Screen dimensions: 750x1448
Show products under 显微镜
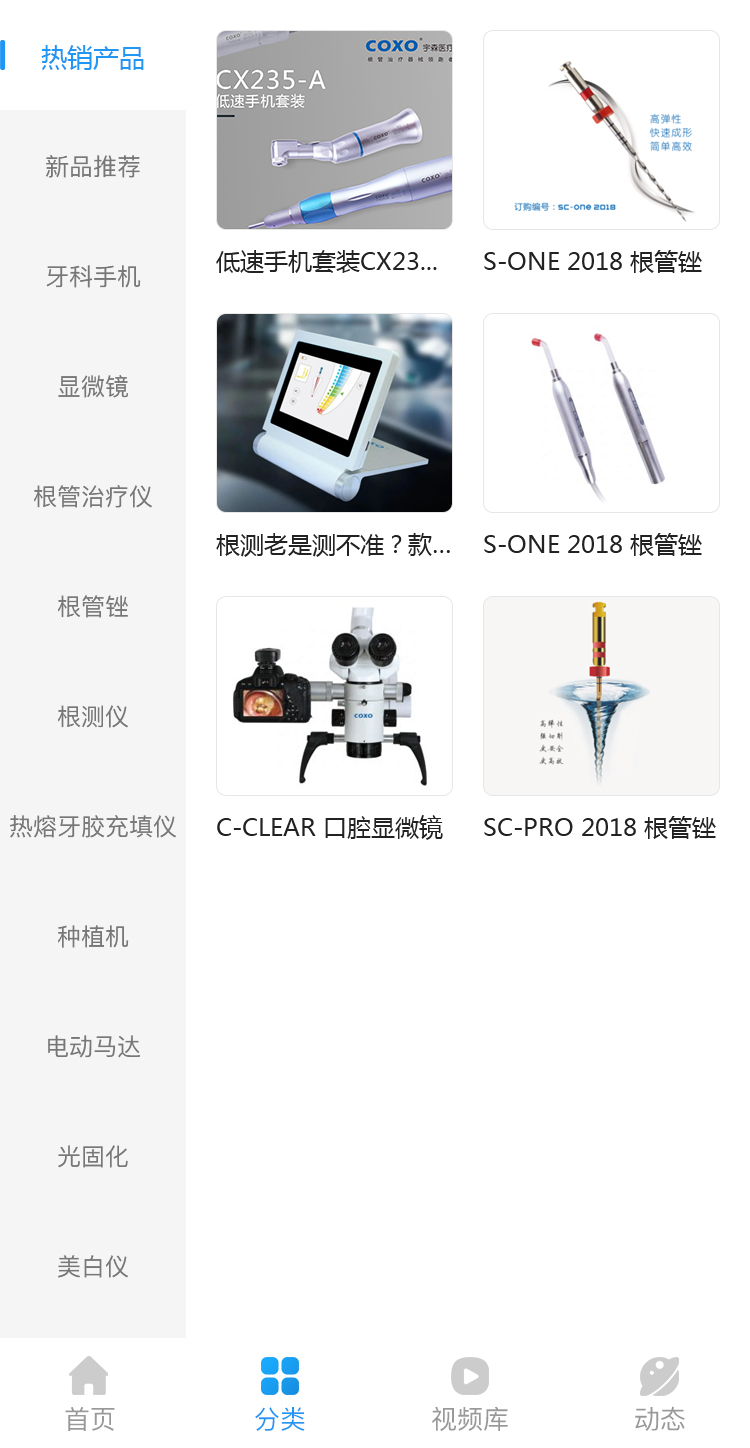coord(93,387)
